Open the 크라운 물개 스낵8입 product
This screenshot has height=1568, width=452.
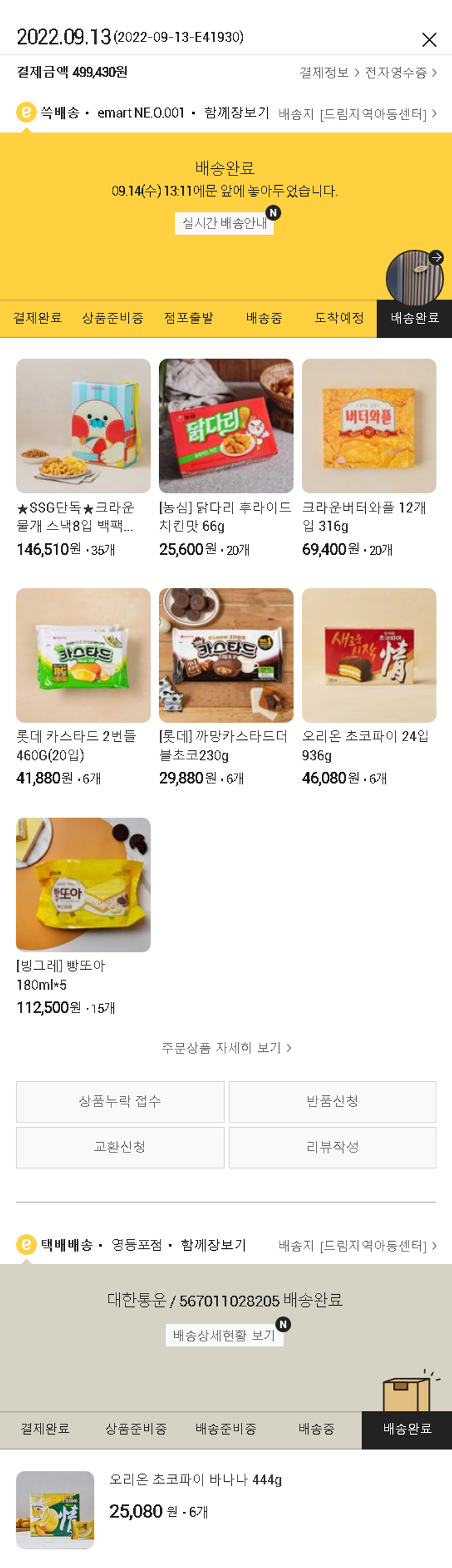pos(83,426)
